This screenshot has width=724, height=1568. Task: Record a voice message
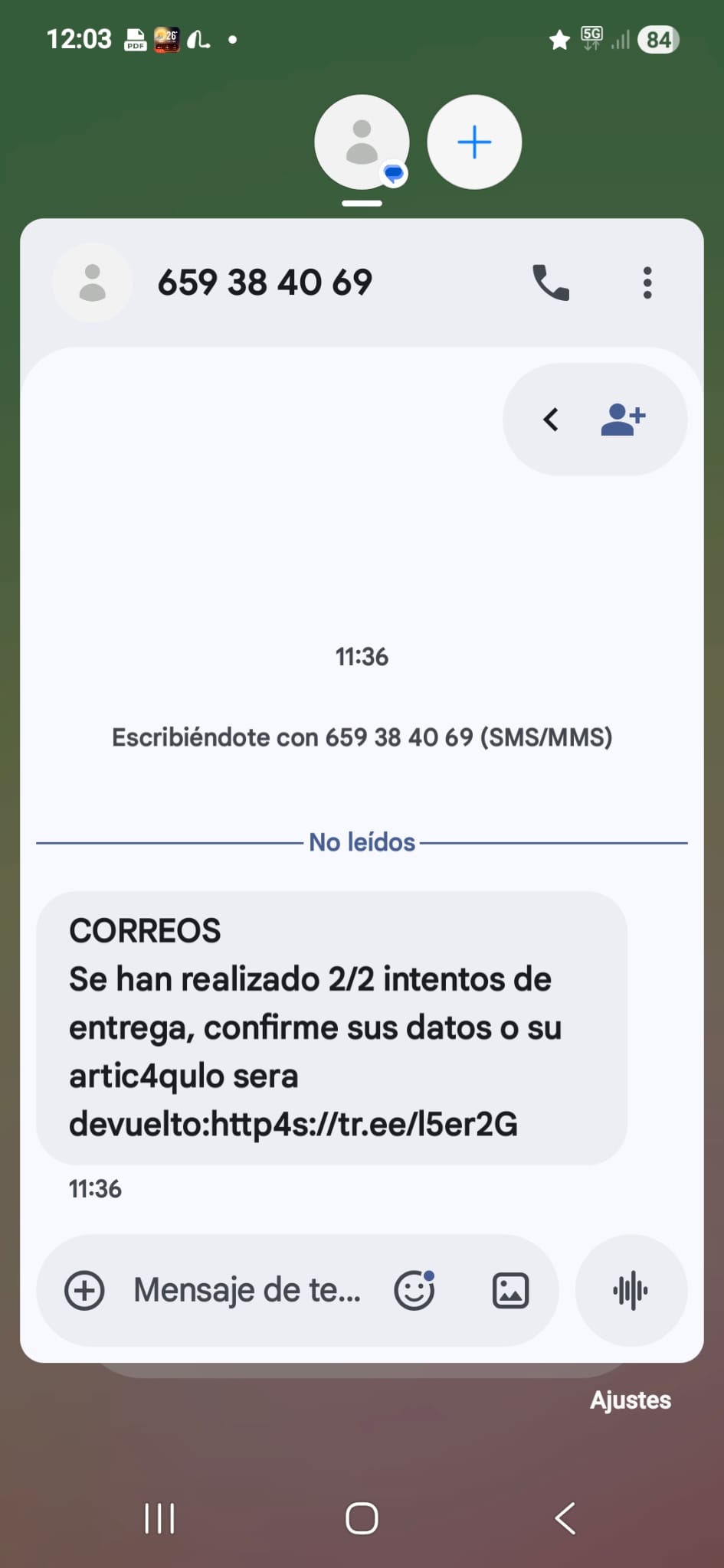click(x=631, y=1291)
